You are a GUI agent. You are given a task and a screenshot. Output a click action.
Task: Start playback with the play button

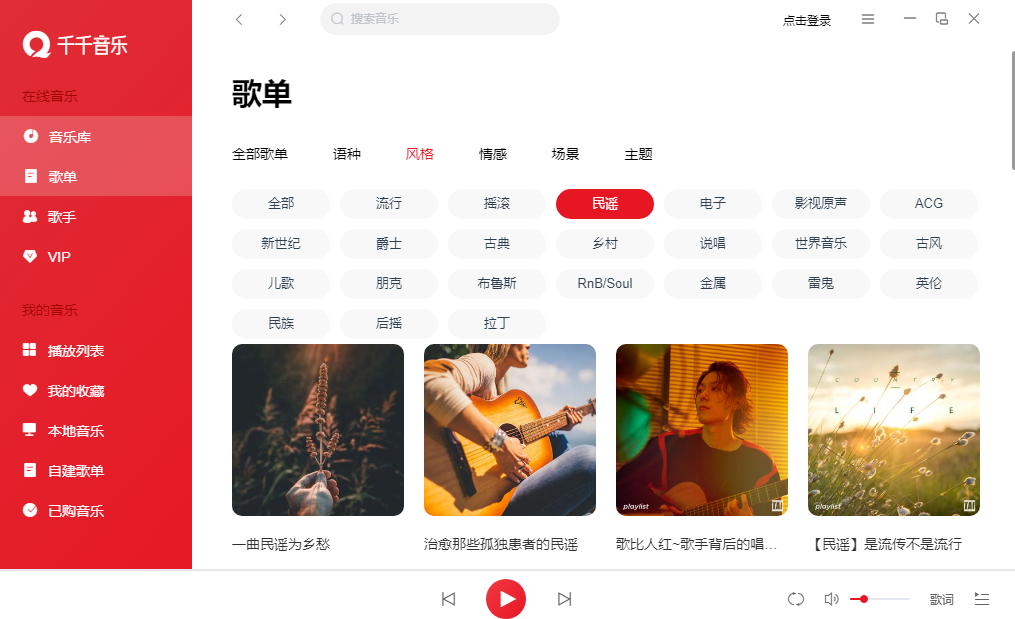coord(506,599)
